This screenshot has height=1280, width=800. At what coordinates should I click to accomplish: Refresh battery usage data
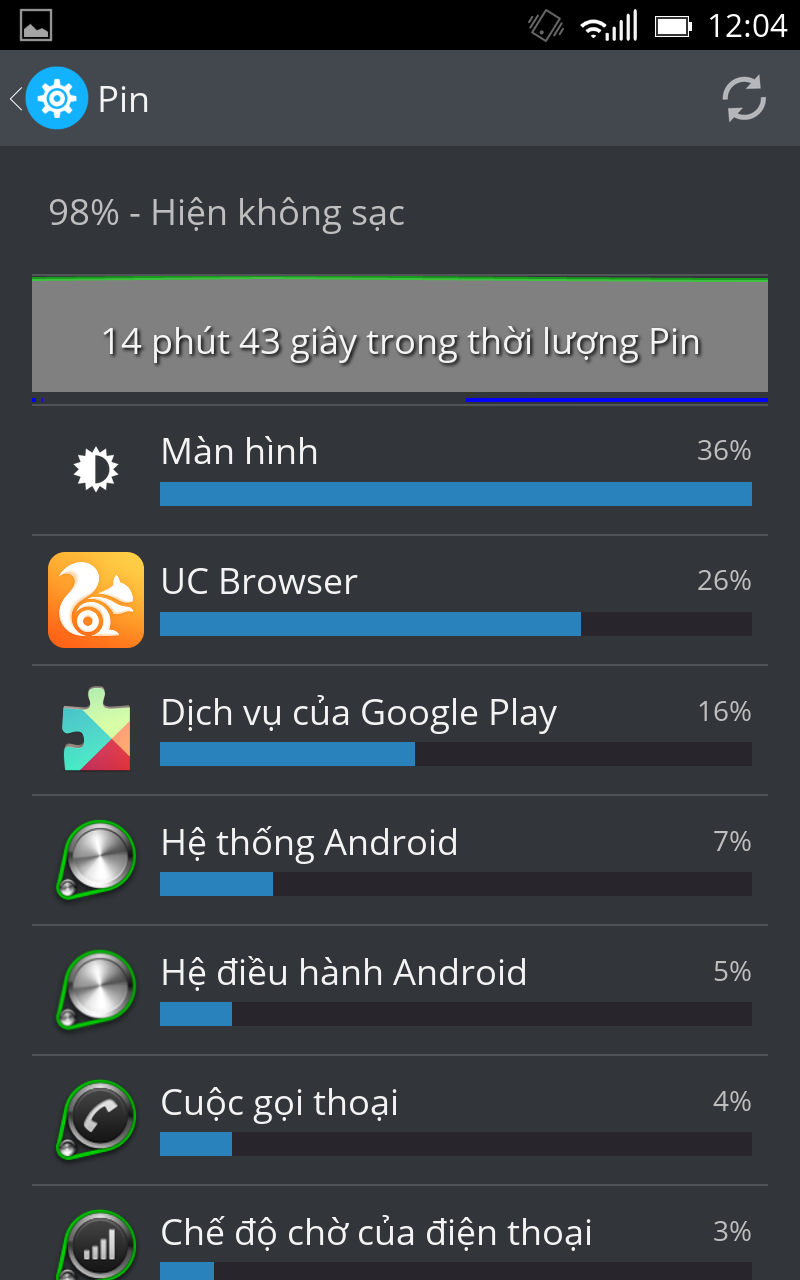pyautogui.click(x=744, y=99)
